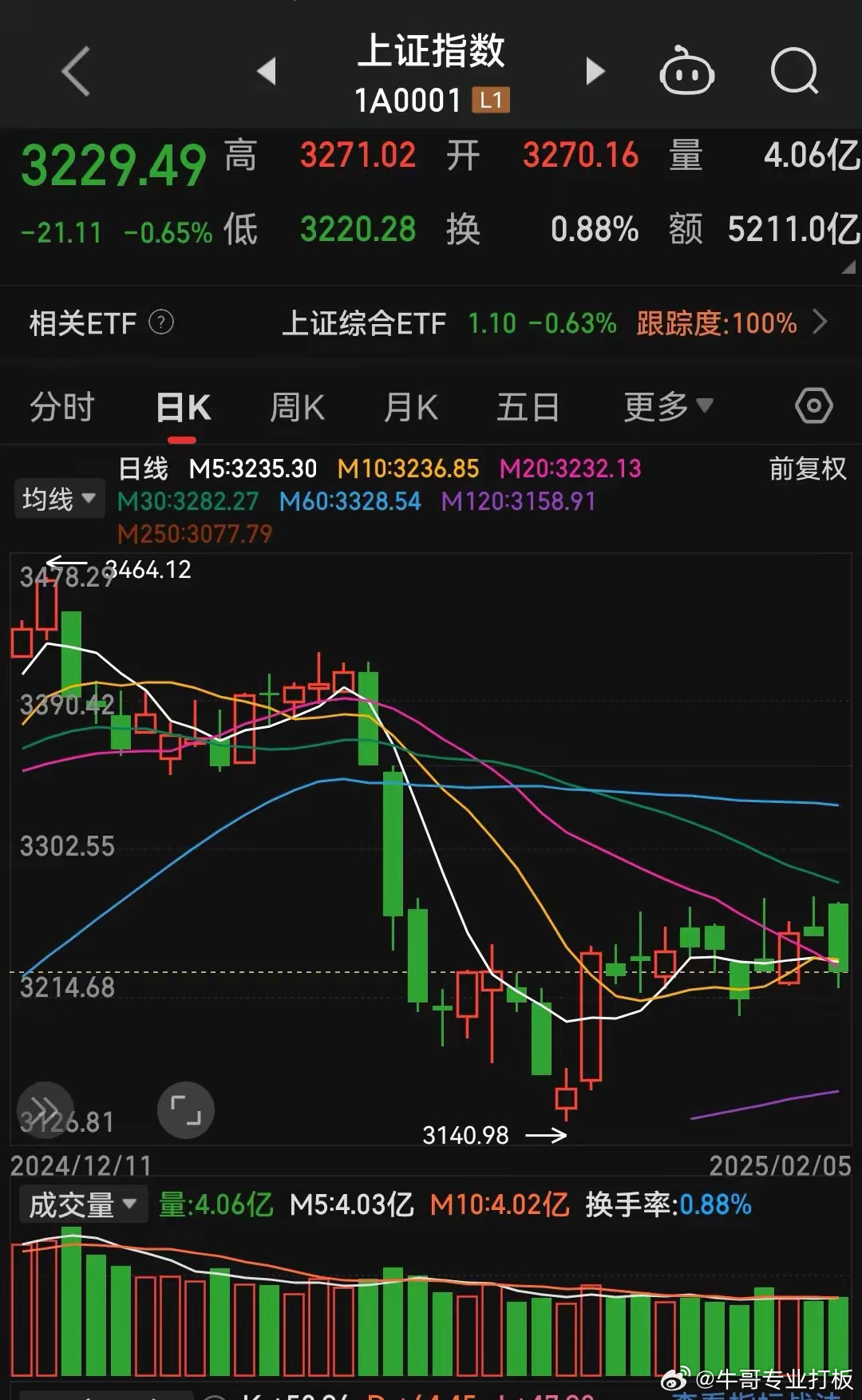862x1400 pixels.
Task: Go back using the top-left arrow
Action: point(76,72)
